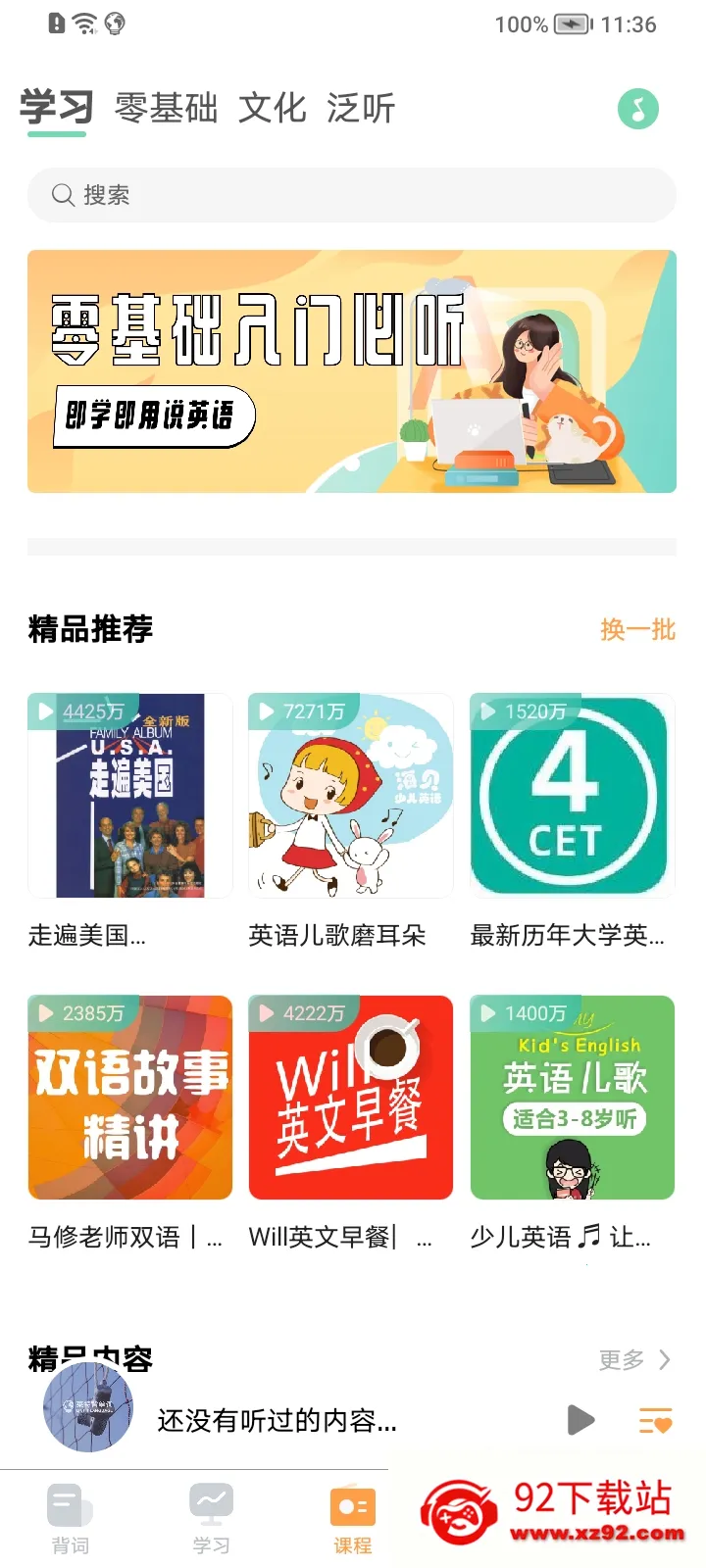Open the CET 4 最新历年大学英语 card

click(573, 821)
